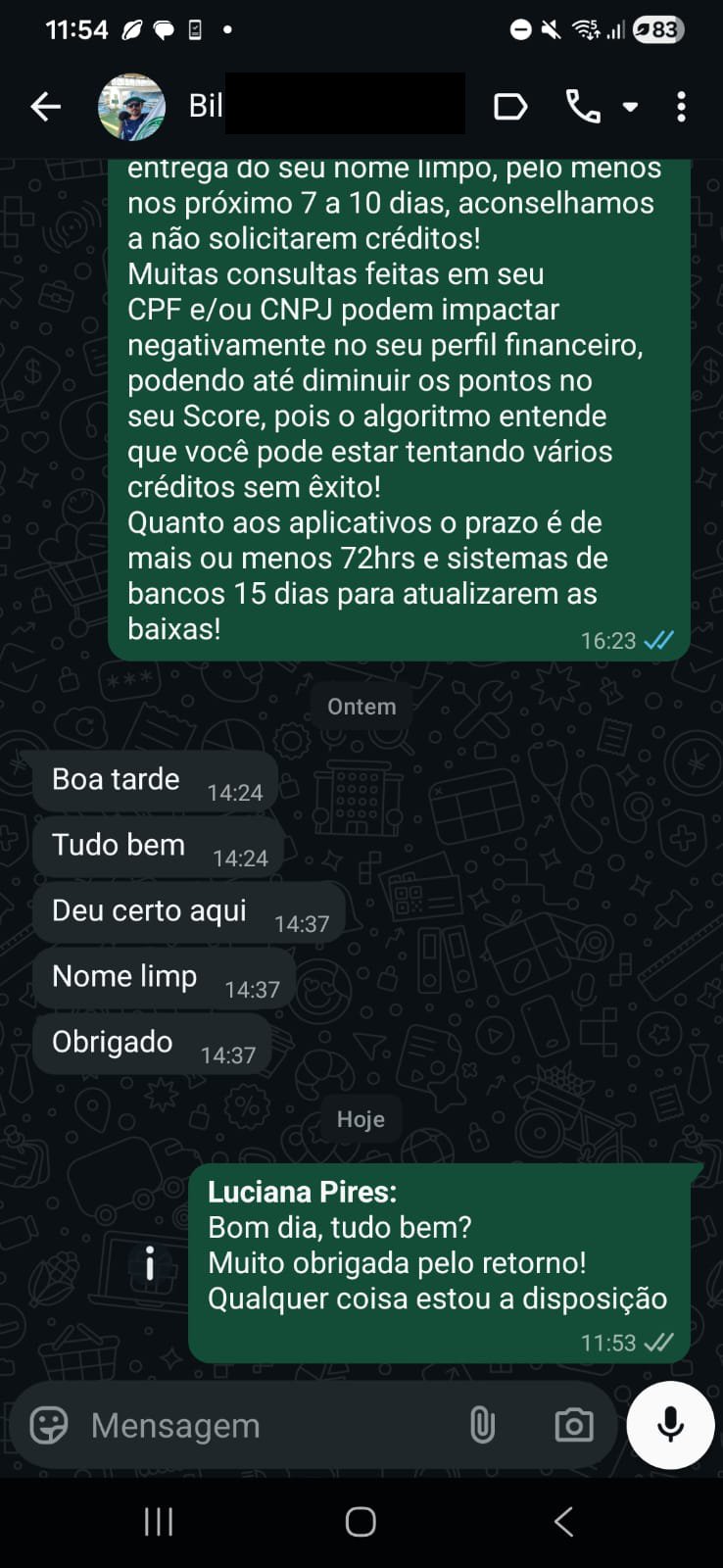Open the camera from the message bar
Image resolution: width=723 pixels, height=1568 pixels.
(x=573, y=1426)
